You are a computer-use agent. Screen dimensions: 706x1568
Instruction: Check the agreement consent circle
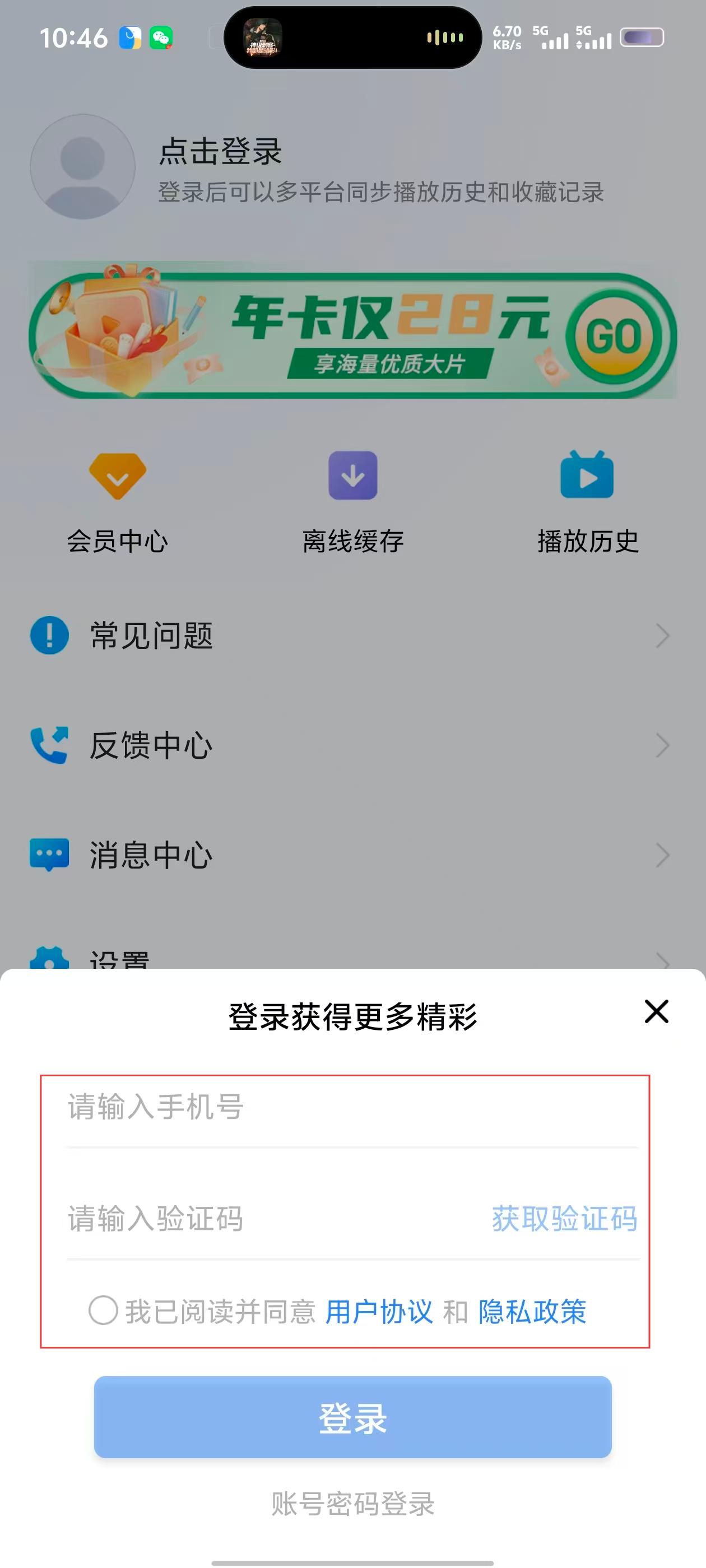click(103, 1310)
